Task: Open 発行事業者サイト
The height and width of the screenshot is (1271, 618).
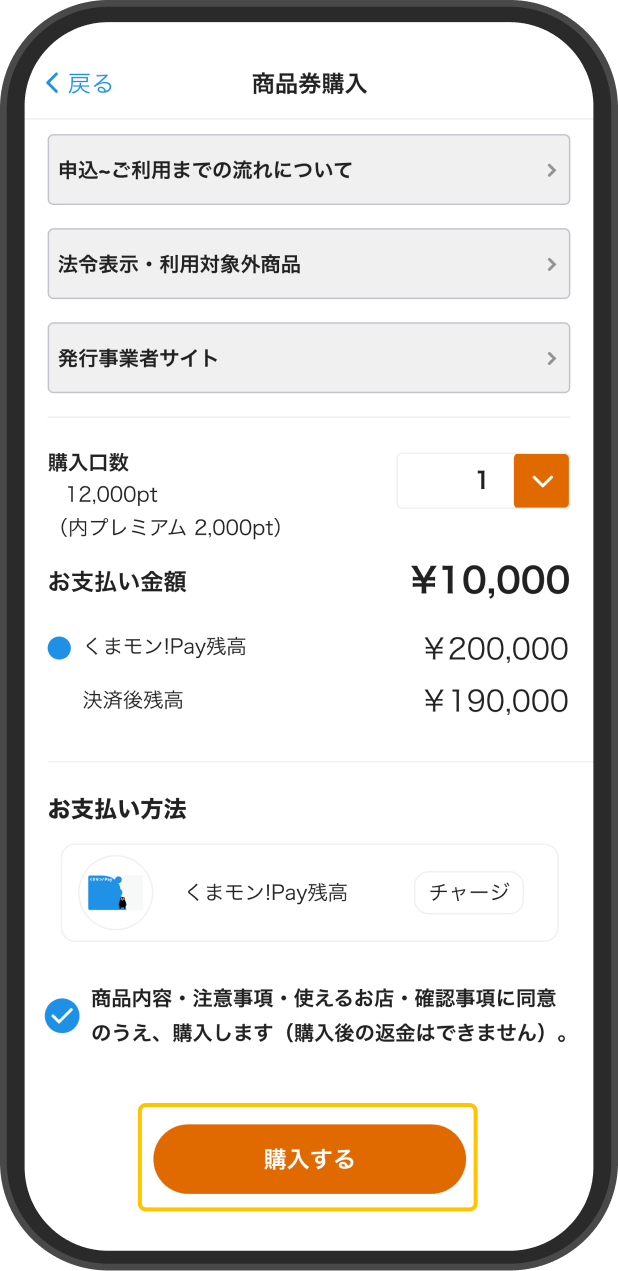Action: pos(309,358)
